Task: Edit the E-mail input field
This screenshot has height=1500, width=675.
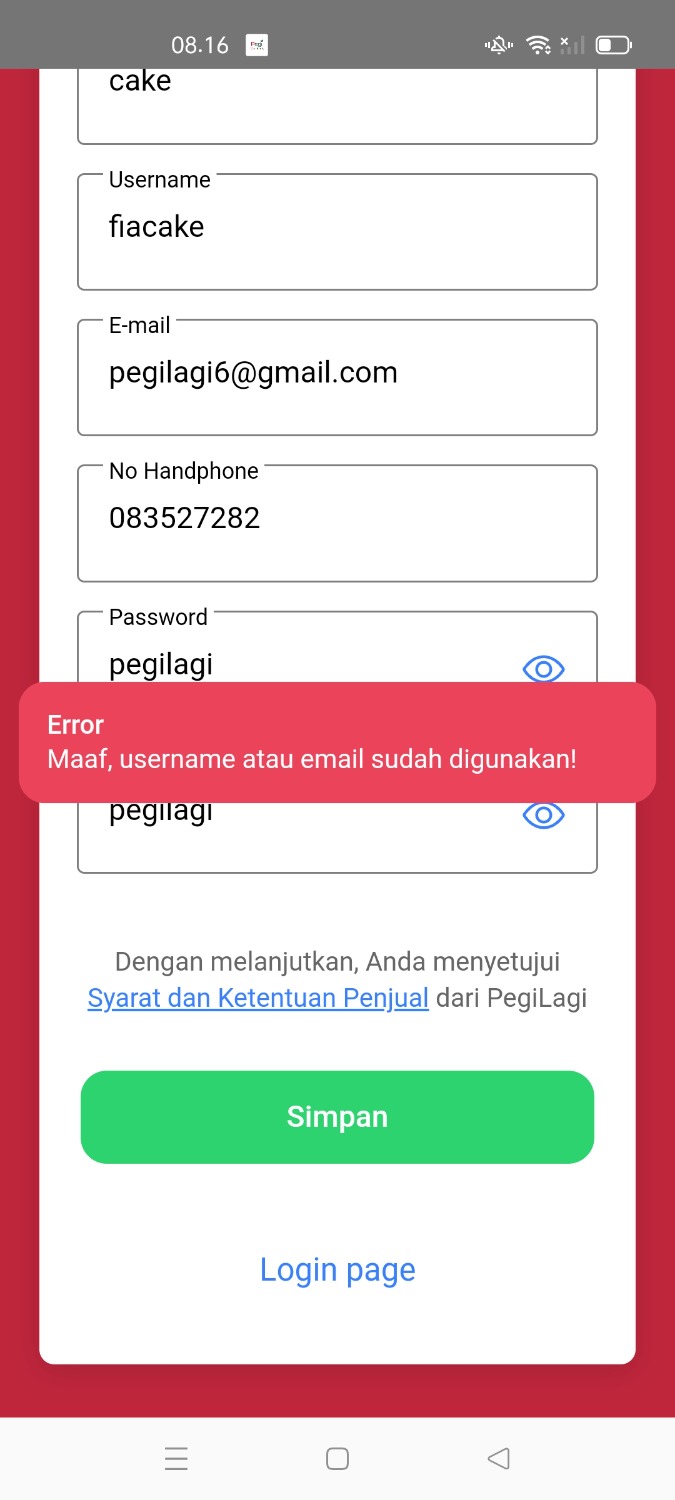Action: point(337,378)
